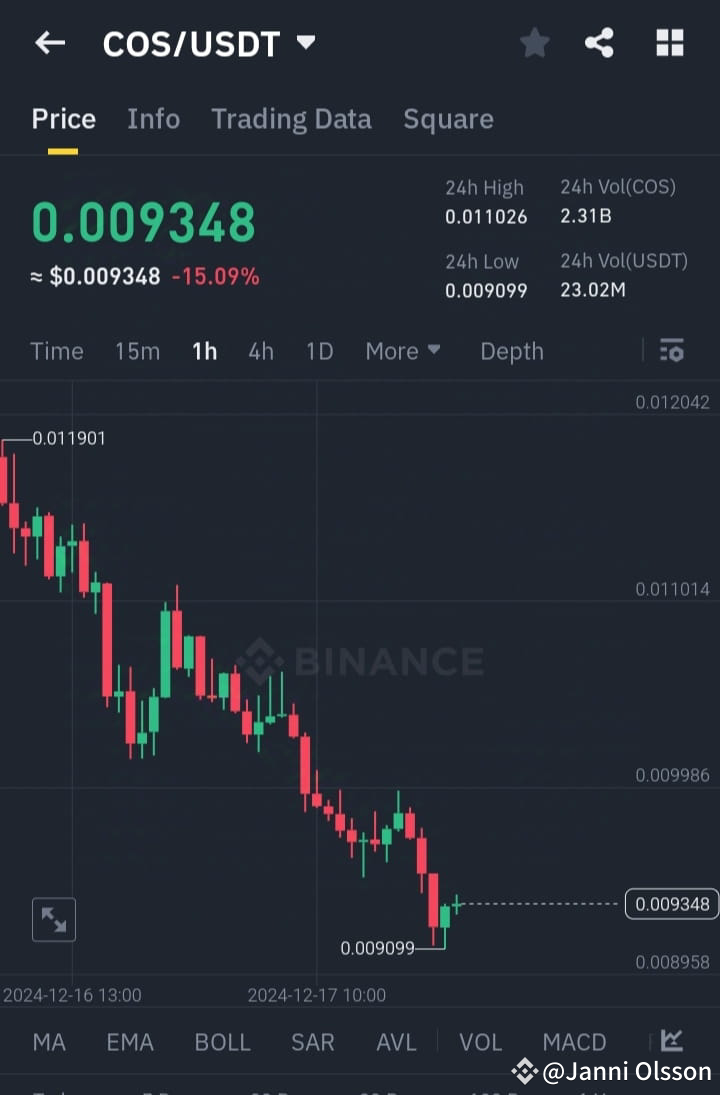
Task: Enable the BOLL indicator overlay
Action: 222,1042
